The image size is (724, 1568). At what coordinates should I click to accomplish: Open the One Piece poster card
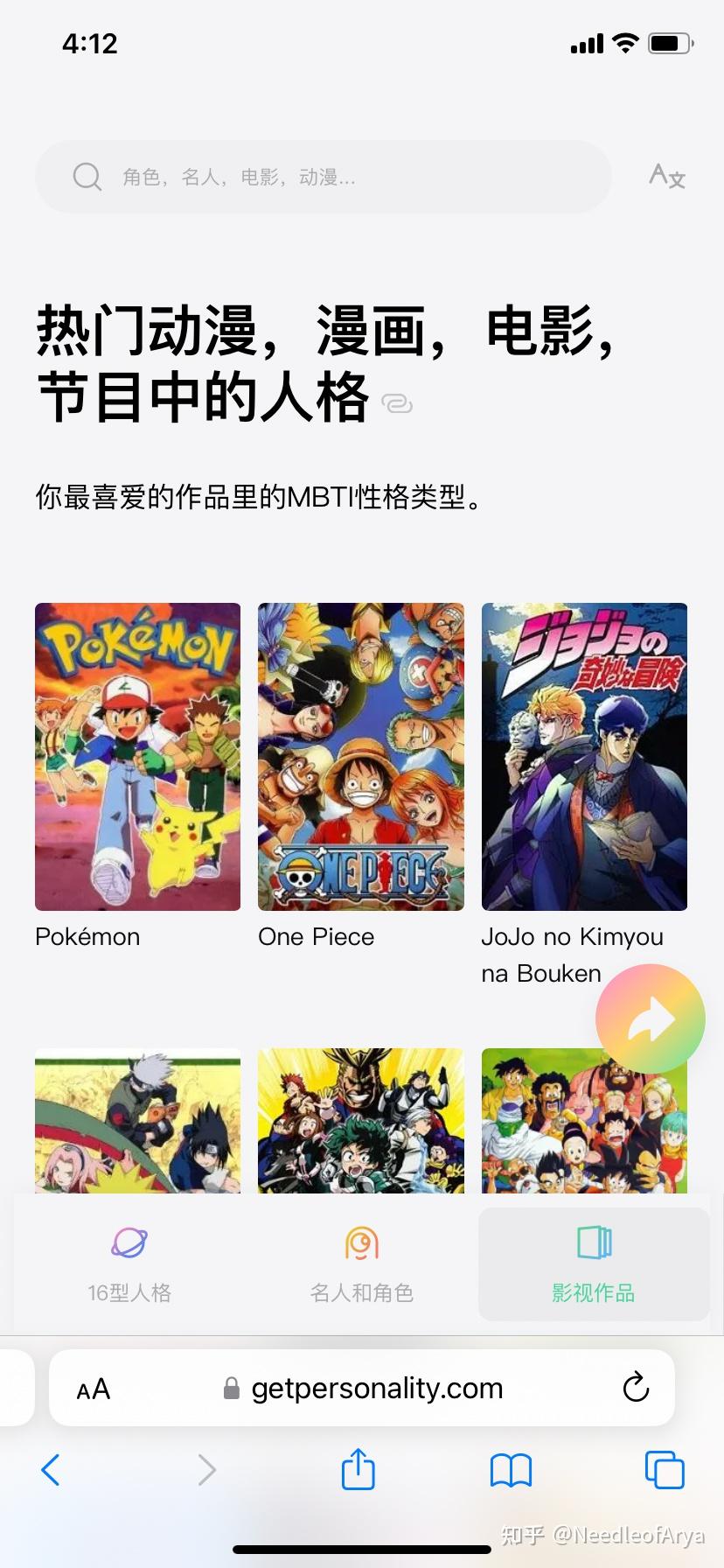tap(360, 757)
